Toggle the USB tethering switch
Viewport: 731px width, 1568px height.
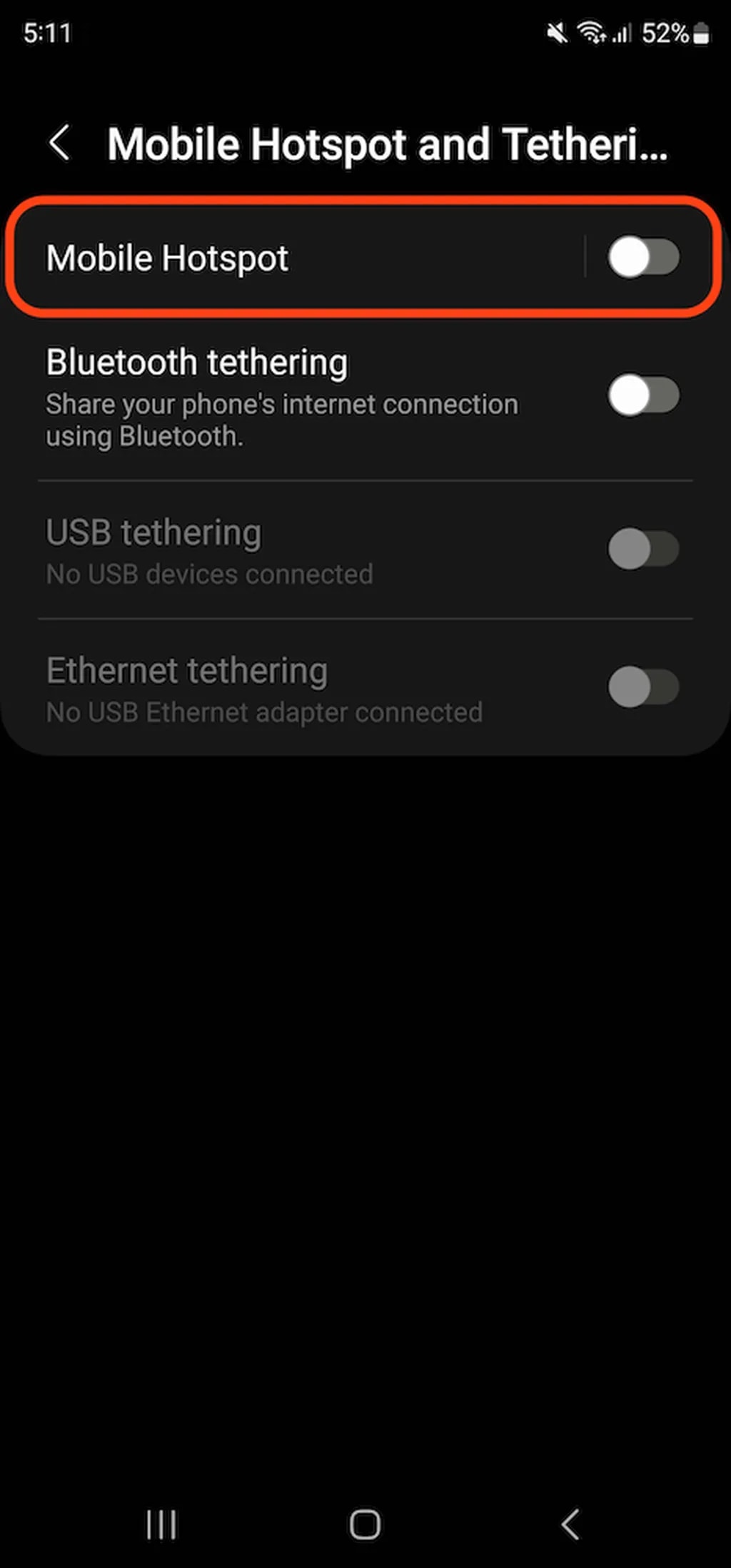(643, 549)
